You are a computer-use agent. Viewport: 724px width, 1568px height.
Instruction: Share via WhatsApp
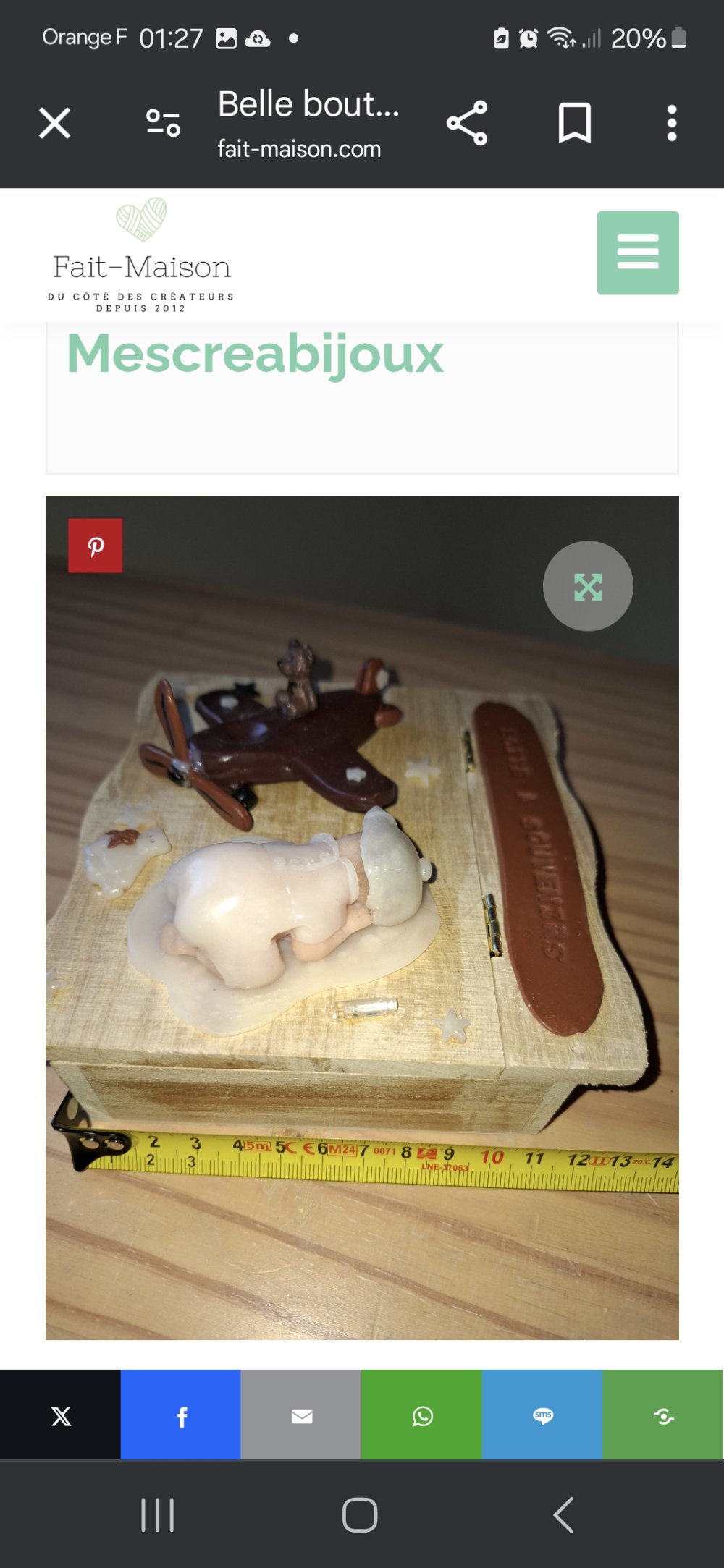coord(422,1415)
